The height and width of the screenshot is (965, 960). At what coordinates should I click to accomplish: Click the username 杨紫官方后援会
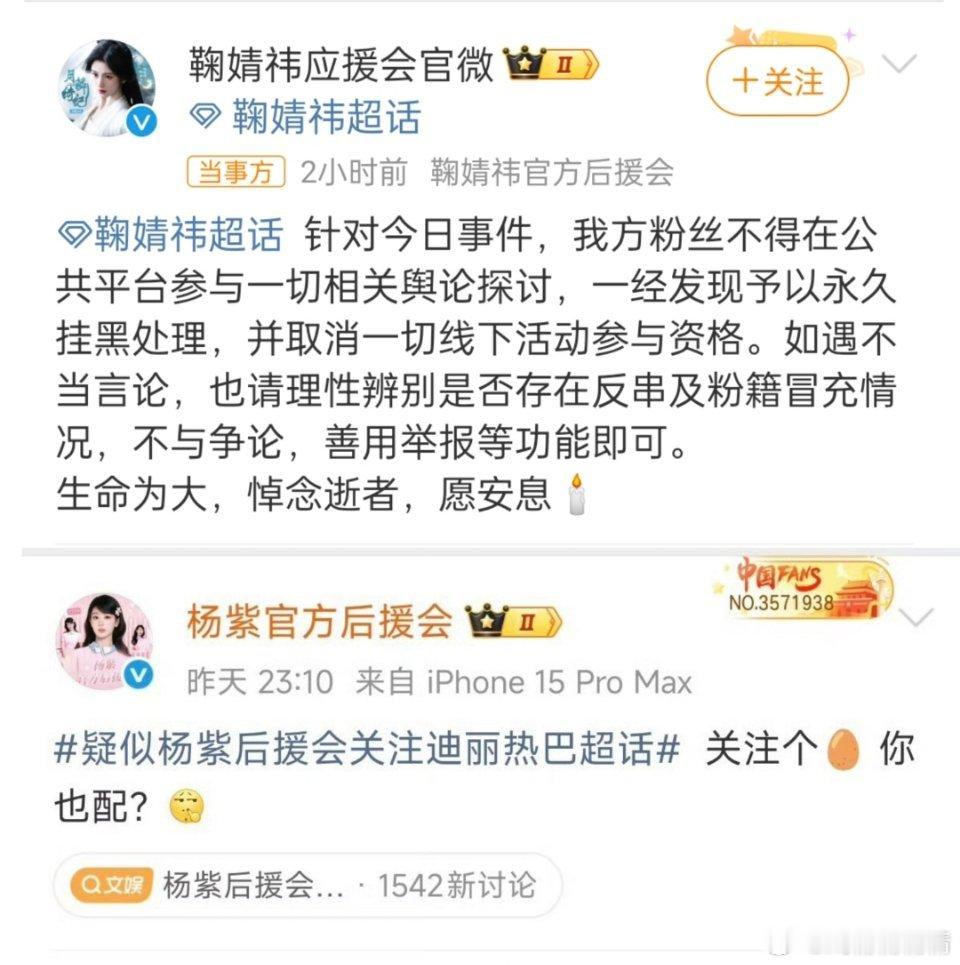click(322, 619)
